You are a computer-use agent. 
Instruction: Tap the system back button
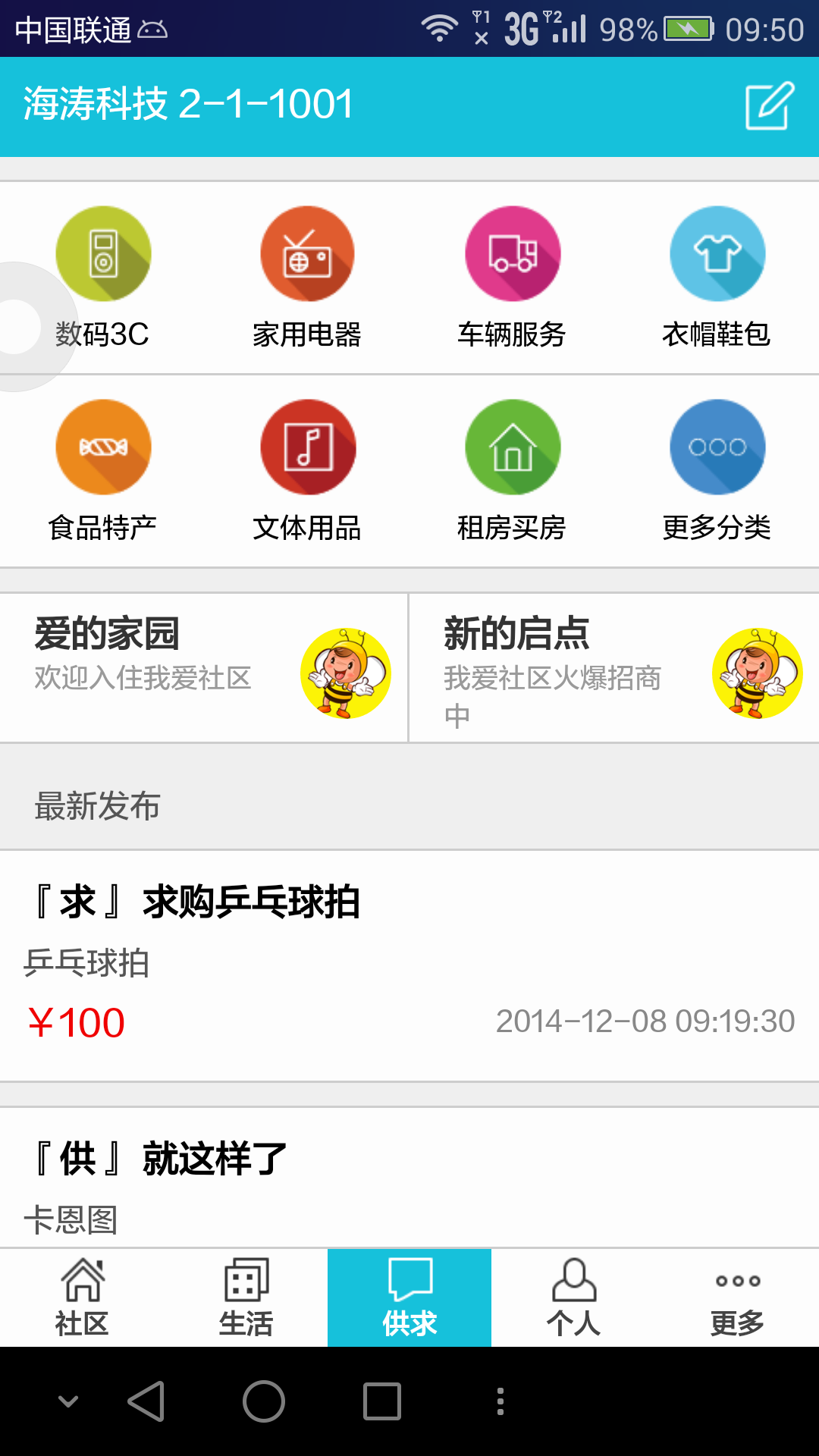click(x=146, y=1401)
